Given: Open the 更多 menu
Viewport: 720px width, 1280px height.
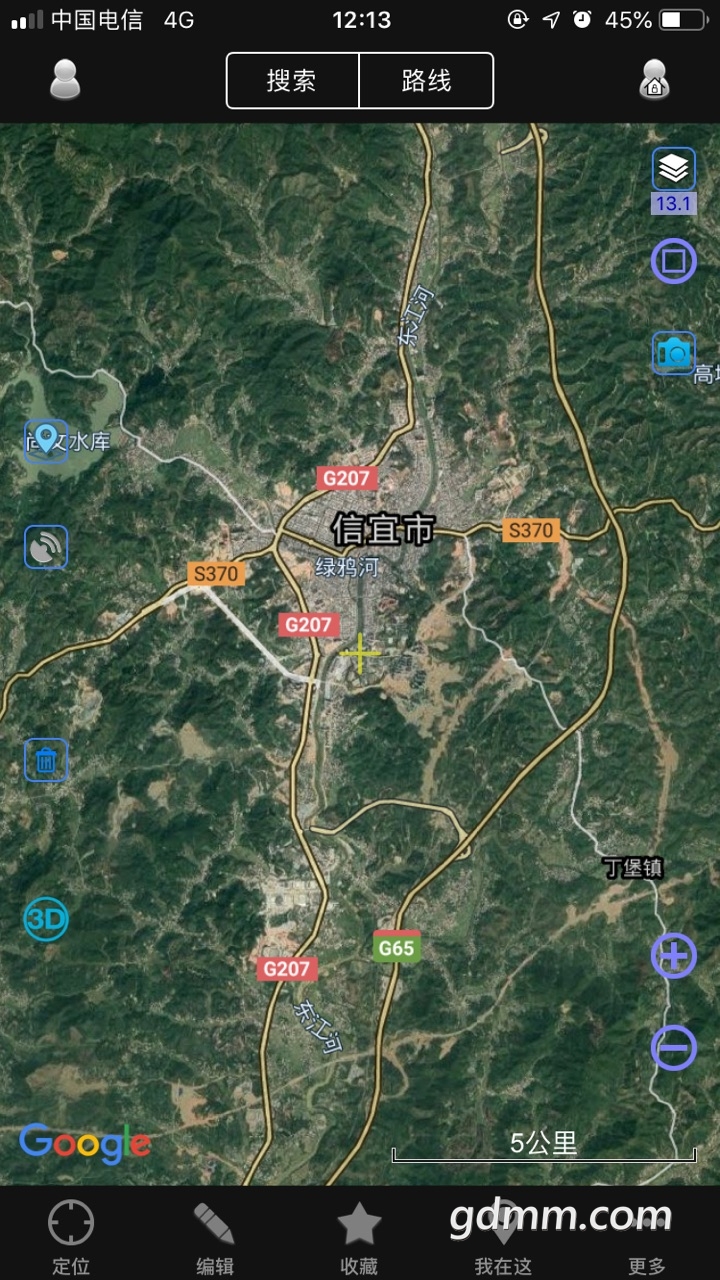Looking at the screenshot, I should click(647, 1237).
